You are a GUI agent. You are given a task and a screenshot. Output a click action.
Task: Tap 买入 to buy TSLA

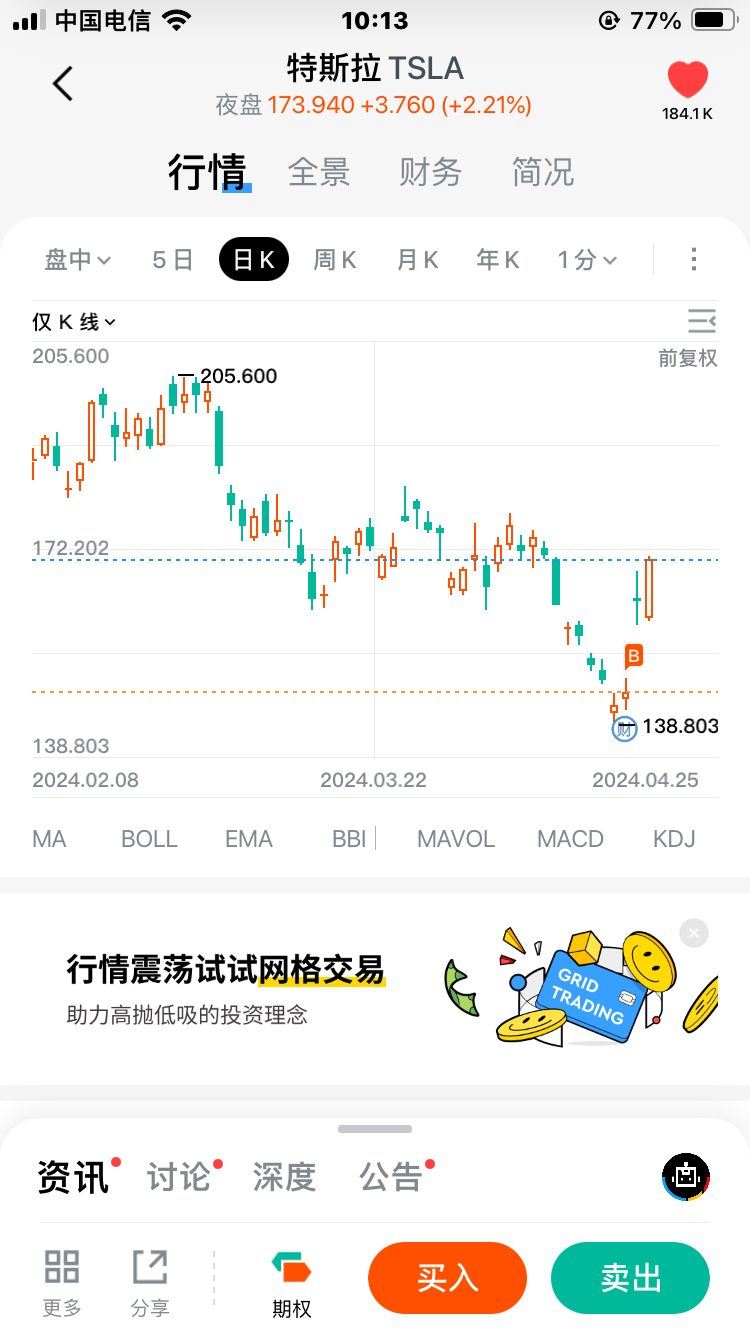[447, 1278]
